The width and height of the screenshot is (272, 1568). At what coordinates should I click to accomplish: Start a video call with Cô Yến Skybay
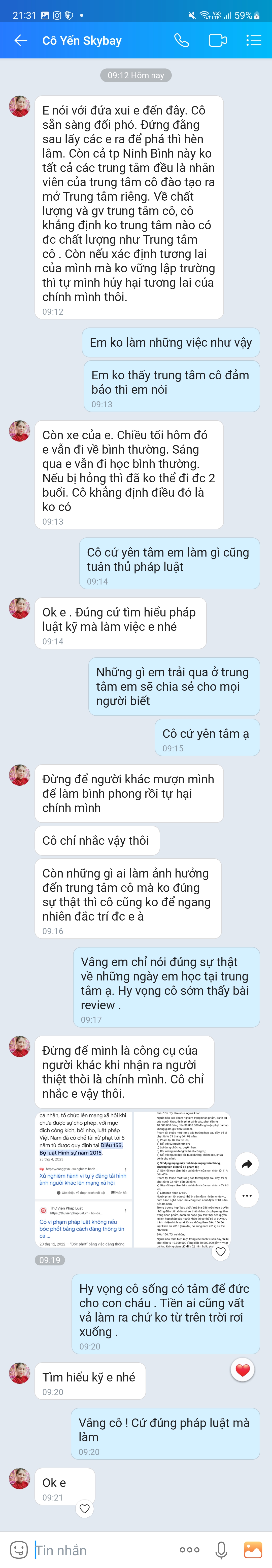pyautogui.click(x=217, y=40)
